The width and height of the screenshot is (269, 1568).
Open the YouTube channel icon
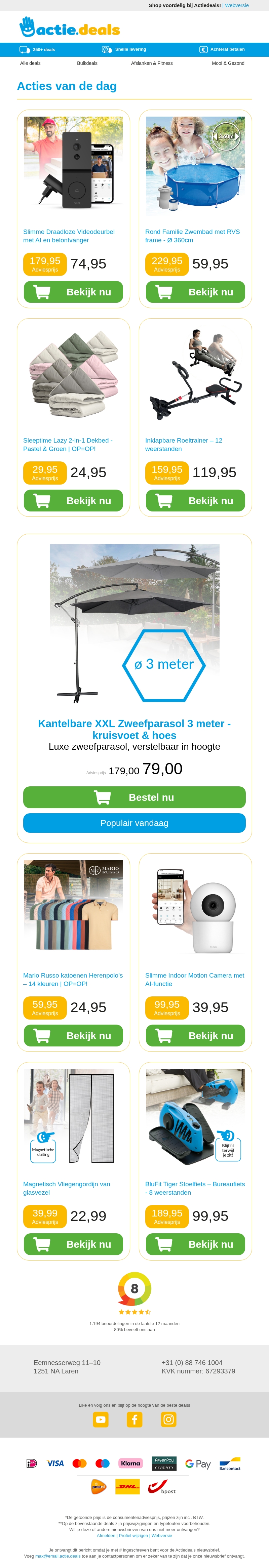coord(101,1419)
